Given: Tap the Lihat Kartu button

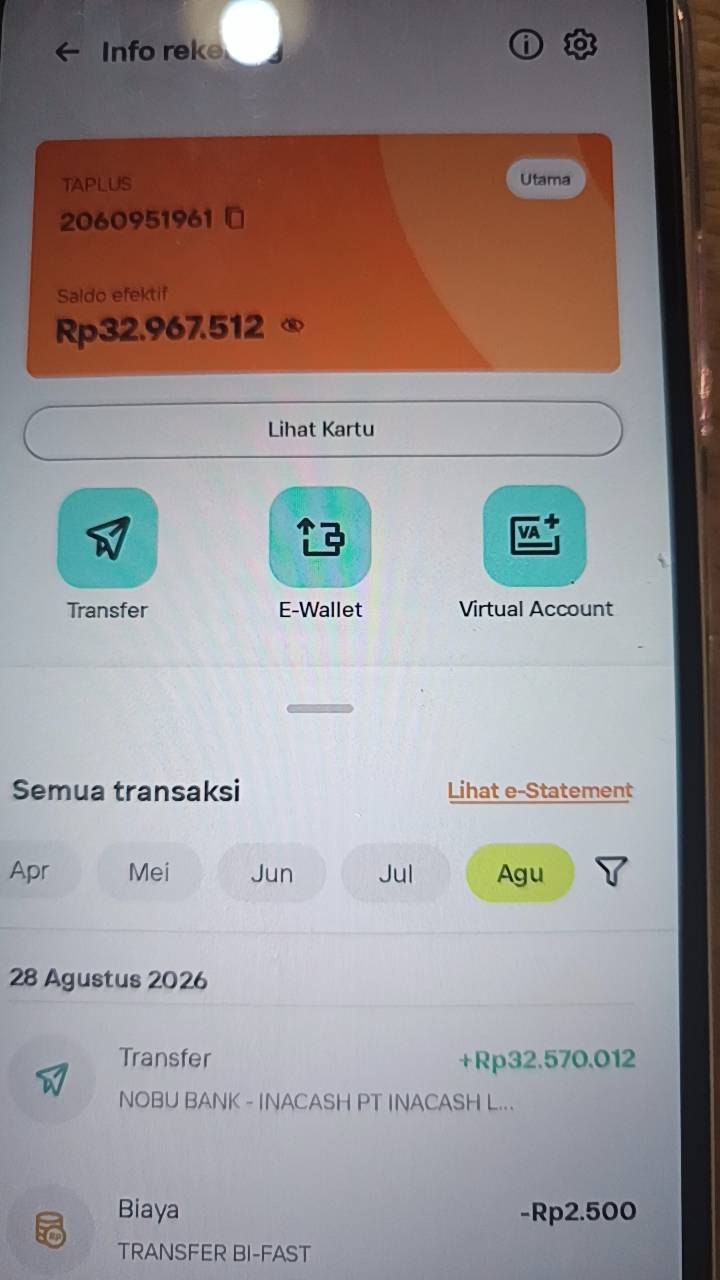Looking at the screenshot, I should pyautogui.click(x=323, y=430).
